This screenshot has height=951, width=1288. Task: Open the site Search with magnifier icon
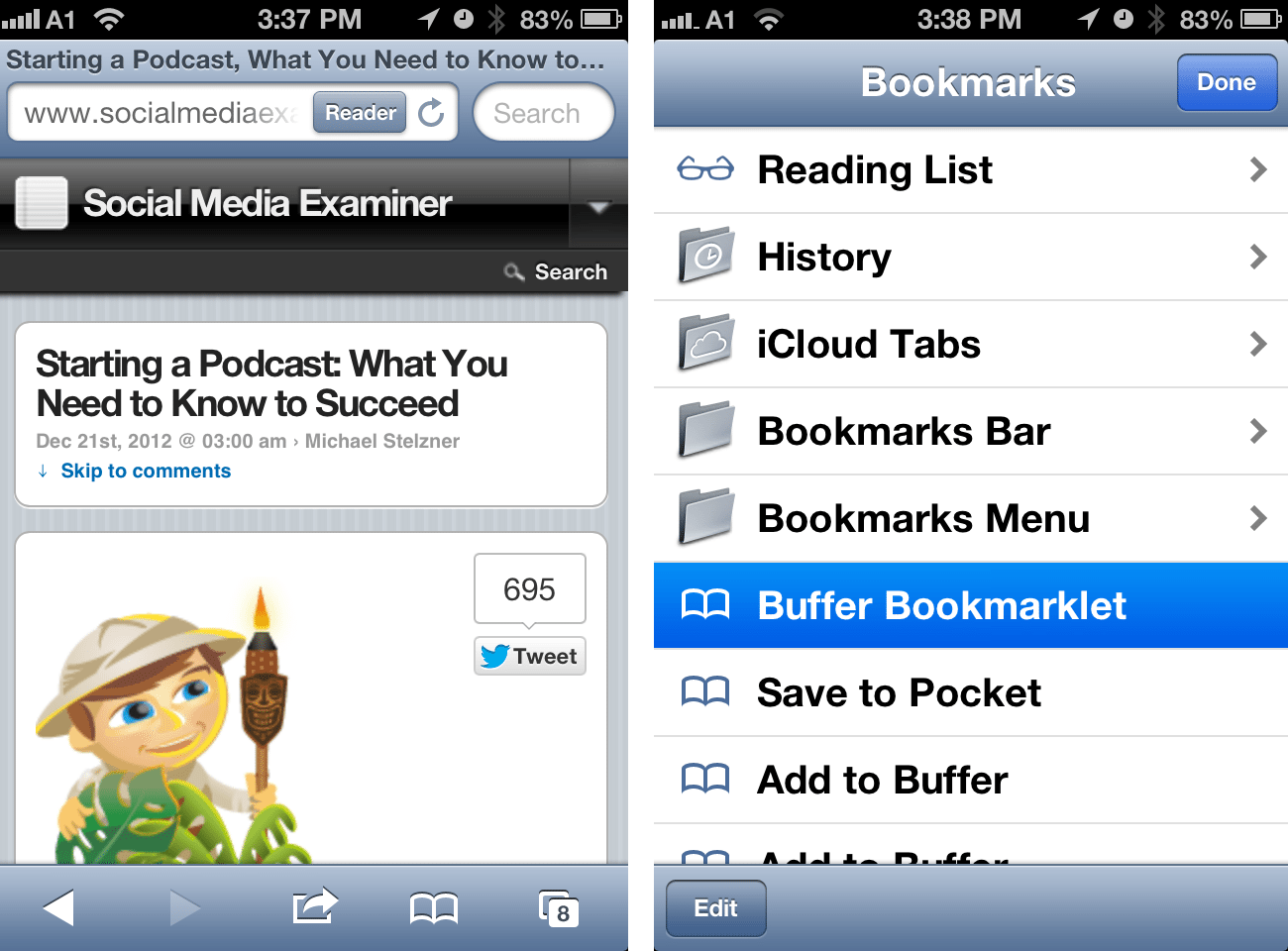click(x=556, y=271)
